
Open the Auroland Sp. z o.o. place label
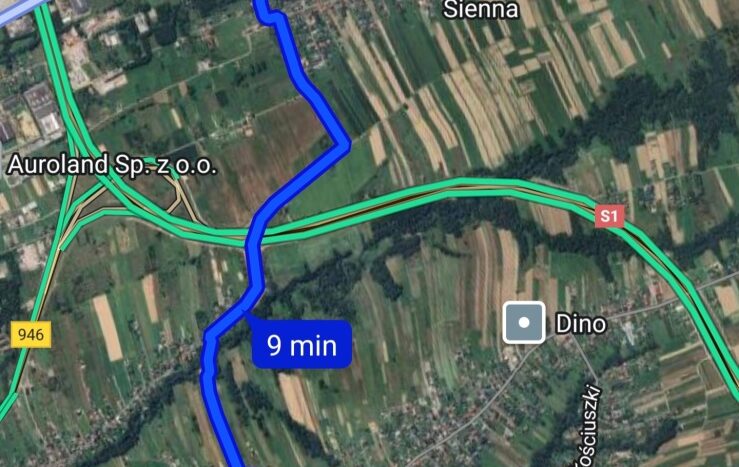[112, 165]
